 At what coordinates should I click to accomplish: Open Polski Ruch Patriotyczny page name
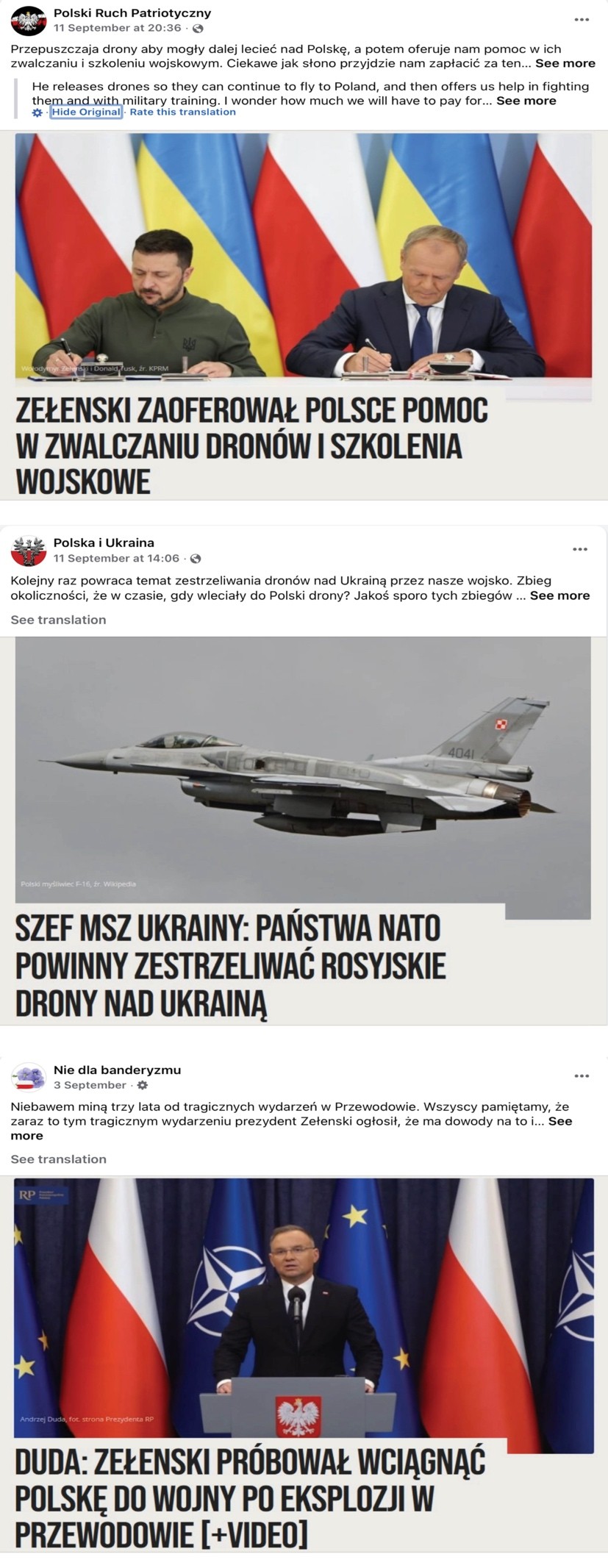(x=132, y=13)
